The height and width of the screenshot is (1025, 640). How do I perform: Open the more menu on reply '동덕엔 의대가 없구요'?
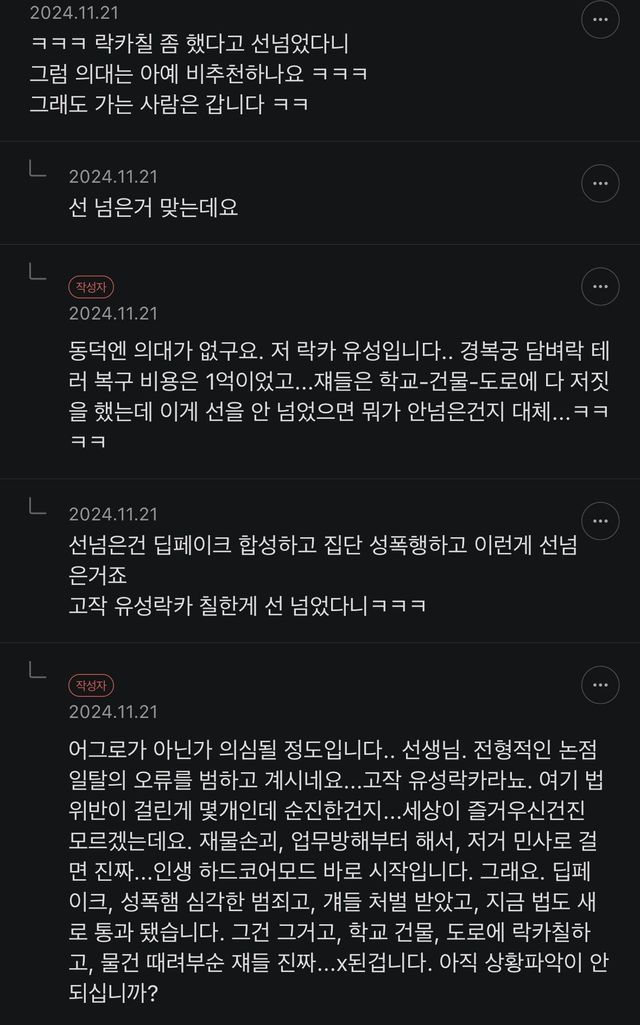tap(600, 287)
